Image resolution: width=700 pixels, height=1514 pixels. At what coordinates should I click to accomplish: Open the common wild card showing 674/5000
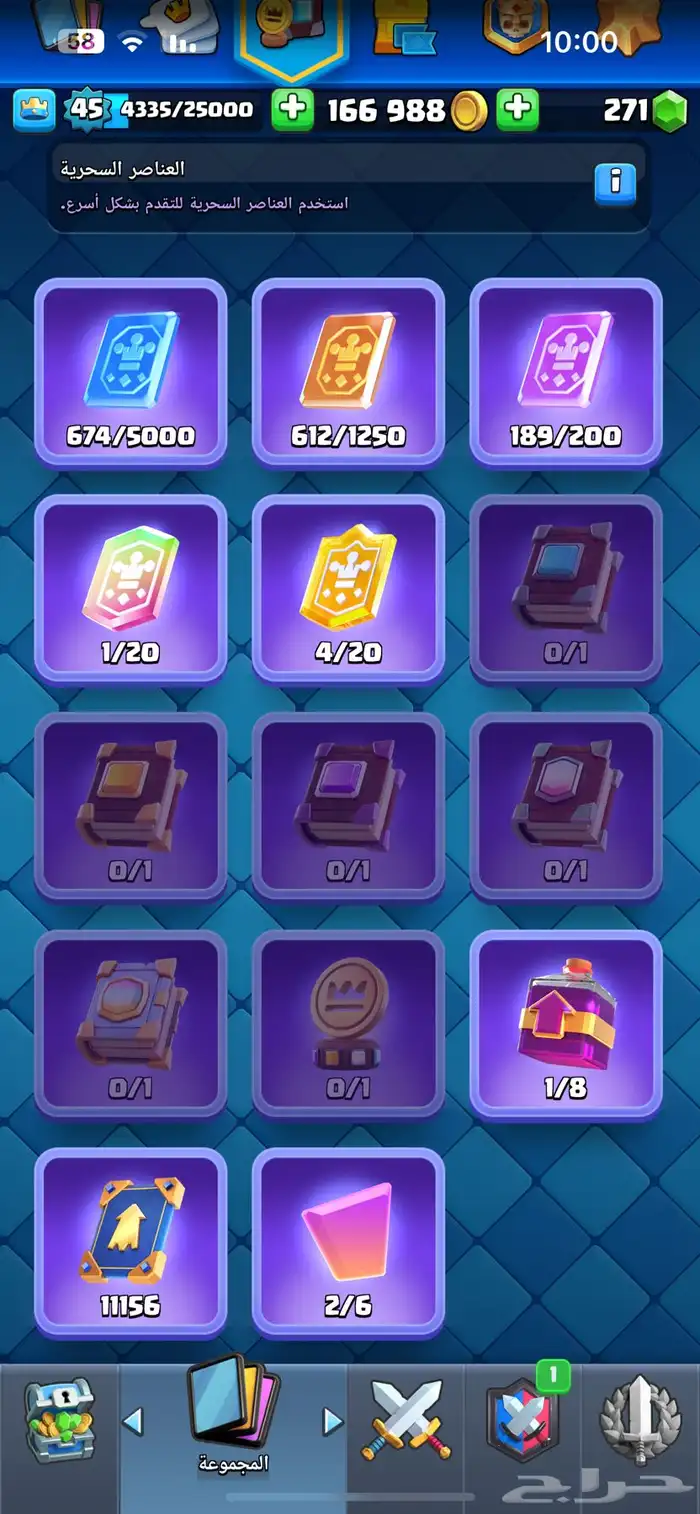(131, 372)
